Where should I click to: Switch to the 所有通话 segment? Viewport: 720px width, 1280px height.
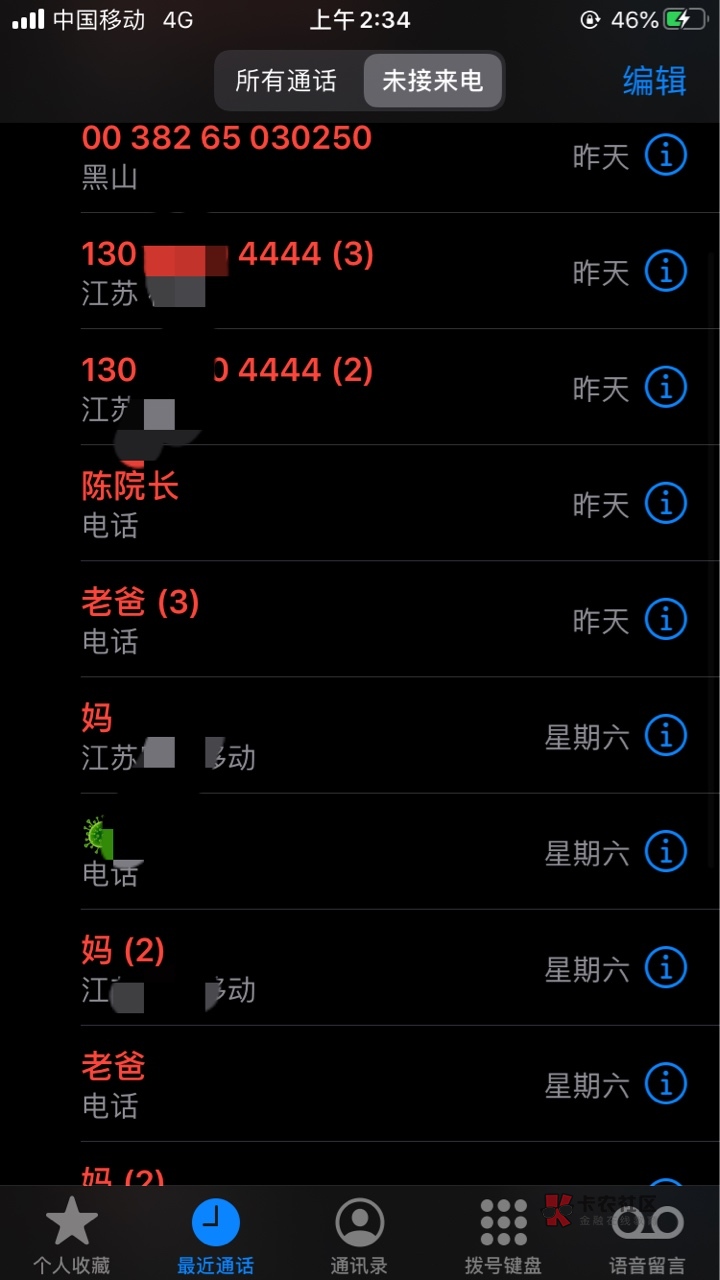click(x=287, y=81)
